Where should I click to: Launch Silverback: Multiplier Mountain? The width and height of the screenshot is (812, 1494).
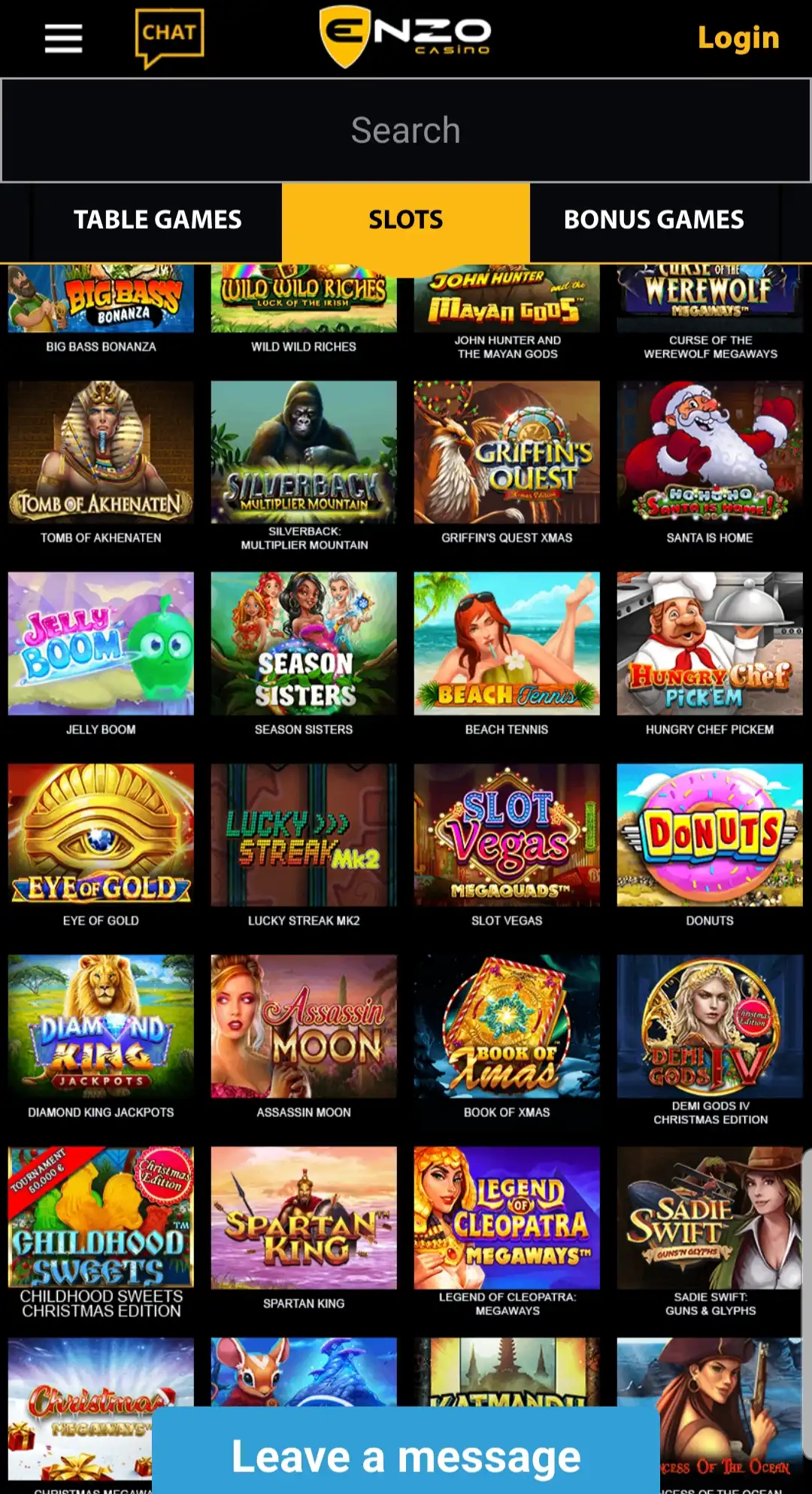coord(304,453)
